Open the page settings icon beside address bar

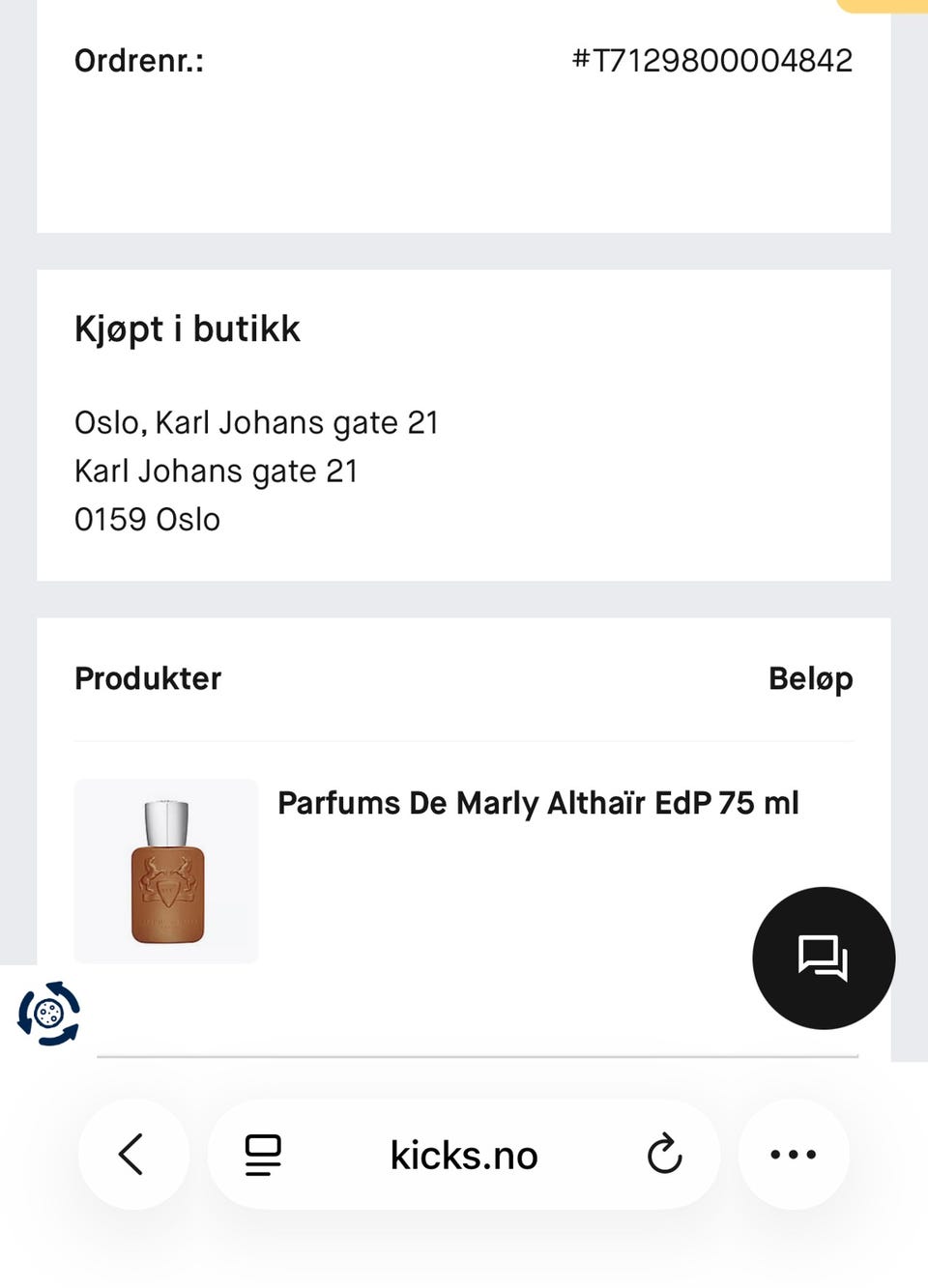(261, 1154)
